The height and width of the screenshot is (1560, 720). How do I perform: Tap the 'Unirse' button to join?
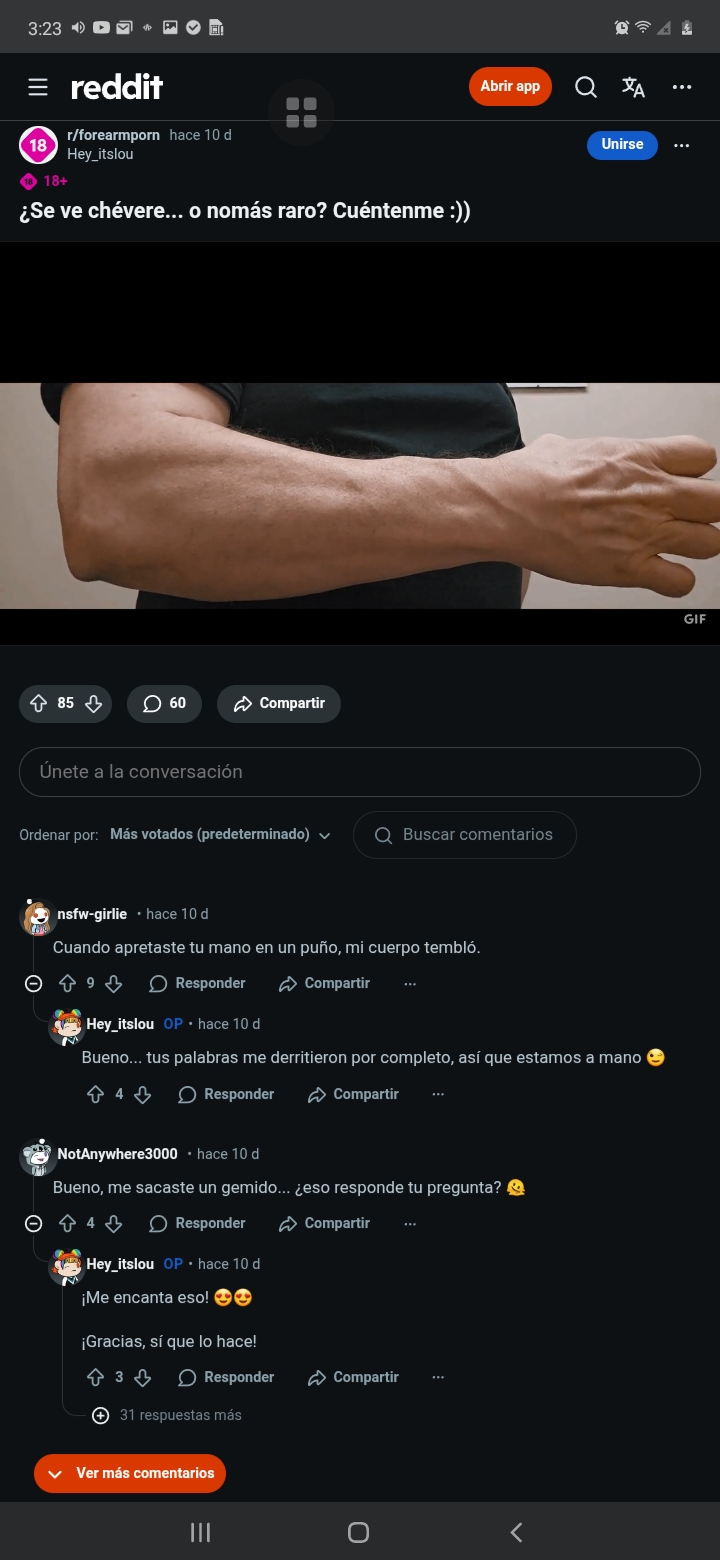pos(622,145)
